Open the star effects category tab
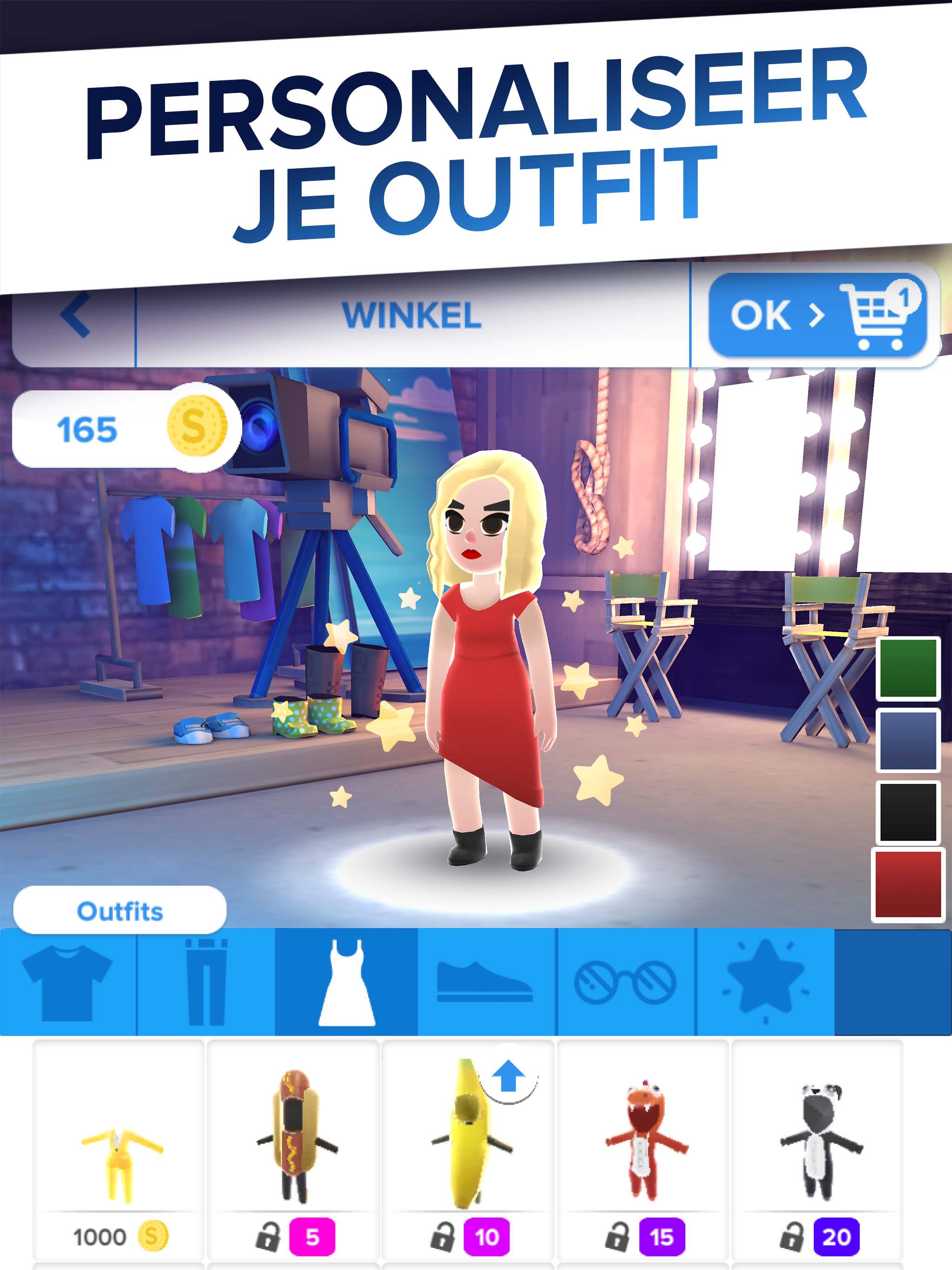952x1270 pixels. [766, 982]
